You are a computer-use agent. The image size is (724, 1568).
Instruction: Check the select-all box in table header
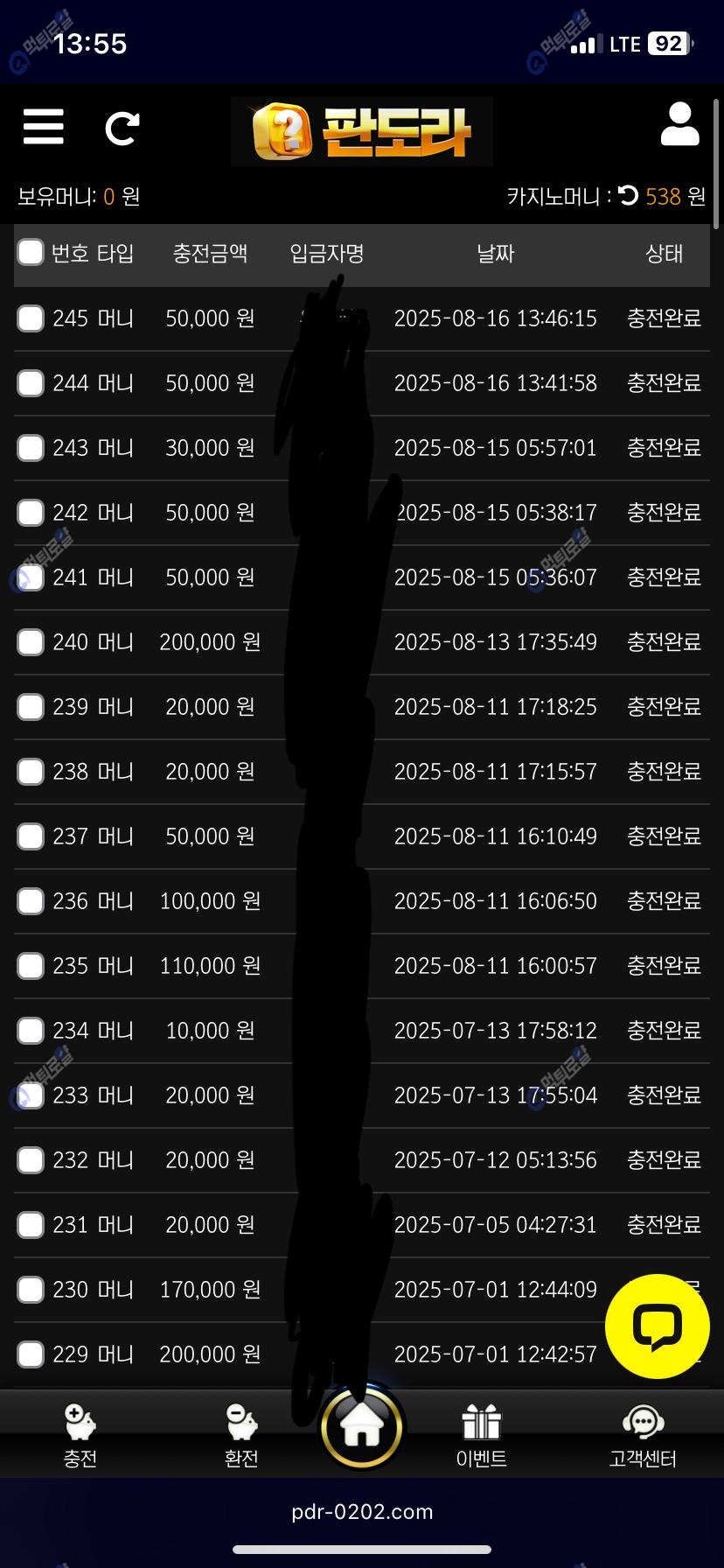(31, 253)
